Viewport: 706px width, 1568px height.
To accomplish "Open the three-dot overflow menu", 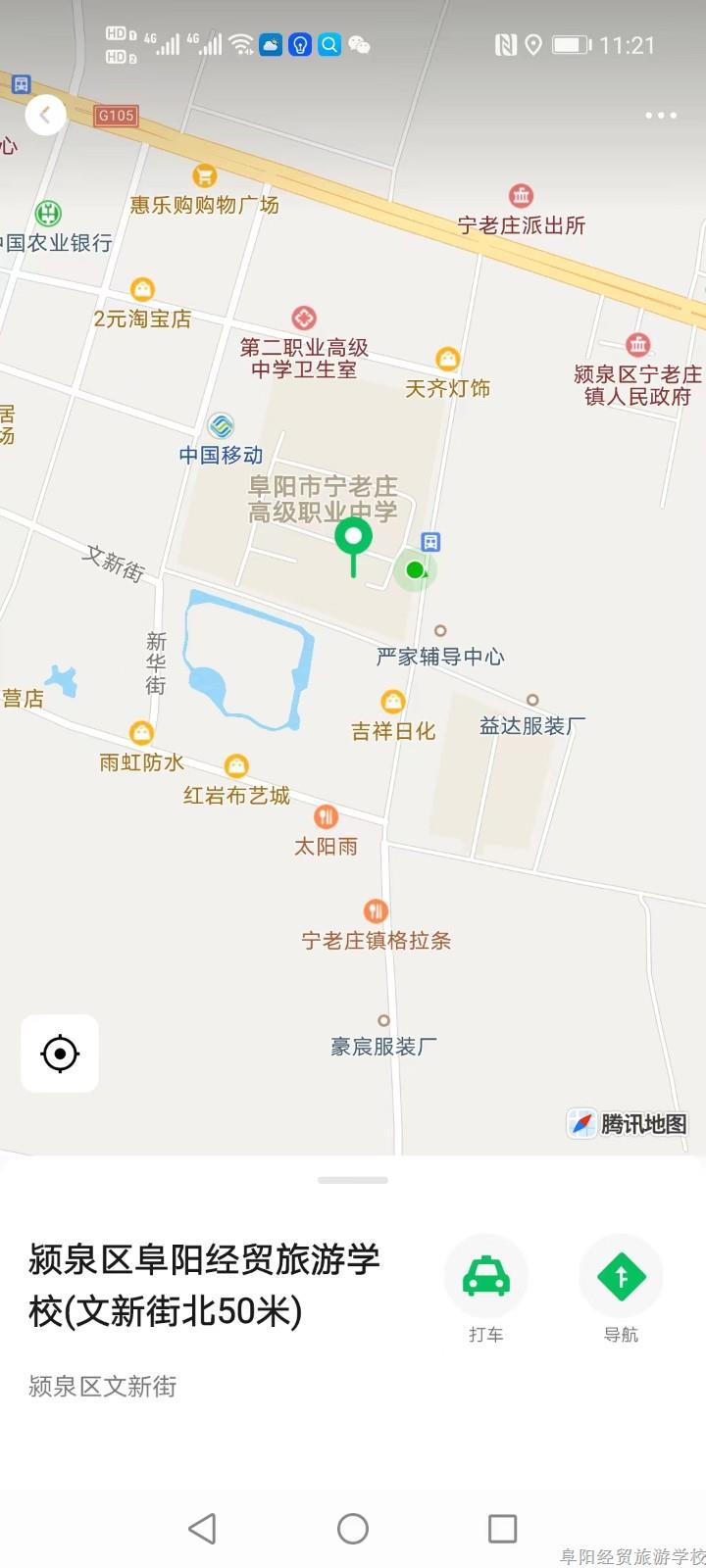I will click(x=660, y=116).
